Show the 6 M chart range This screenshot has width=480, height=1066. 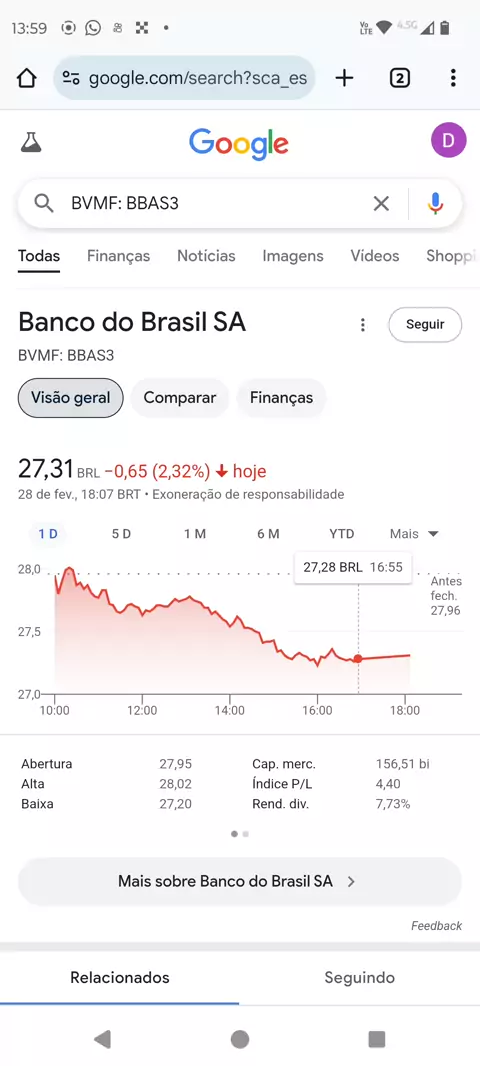[x=268, y=534]
